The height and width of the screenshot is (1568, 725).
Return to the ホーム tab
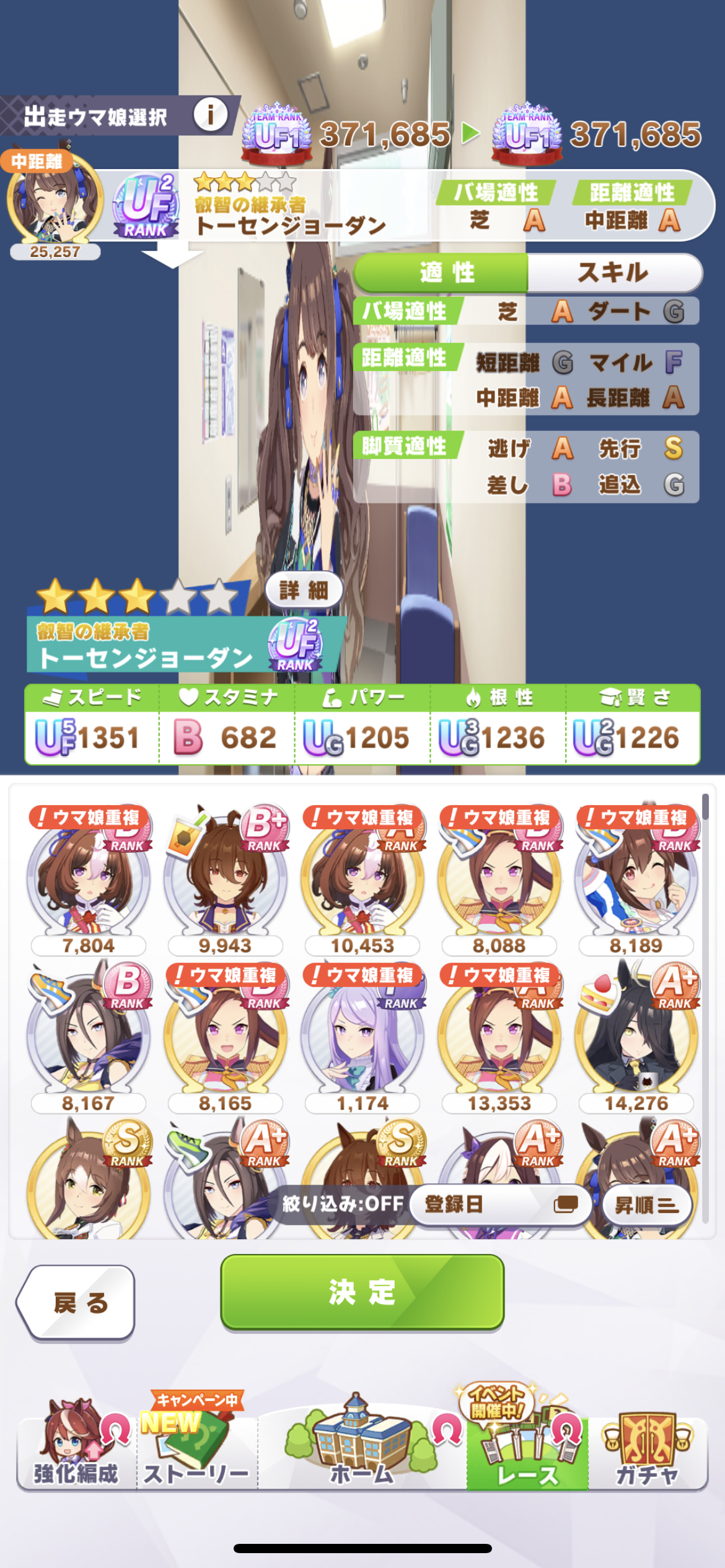[362, 1449]
